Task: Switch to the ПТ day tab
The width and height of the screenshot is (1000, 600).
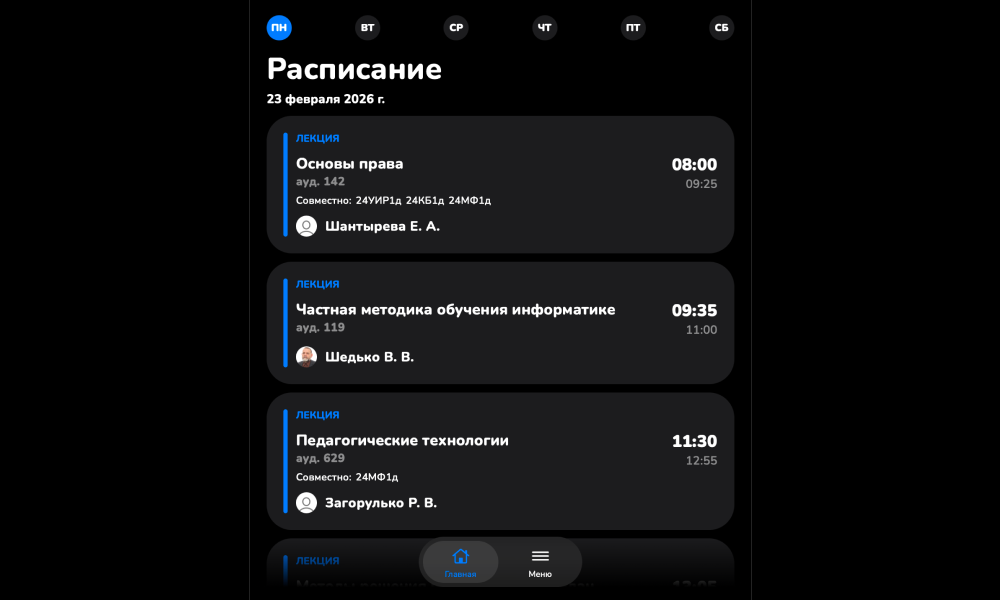Action: (633, 28)
